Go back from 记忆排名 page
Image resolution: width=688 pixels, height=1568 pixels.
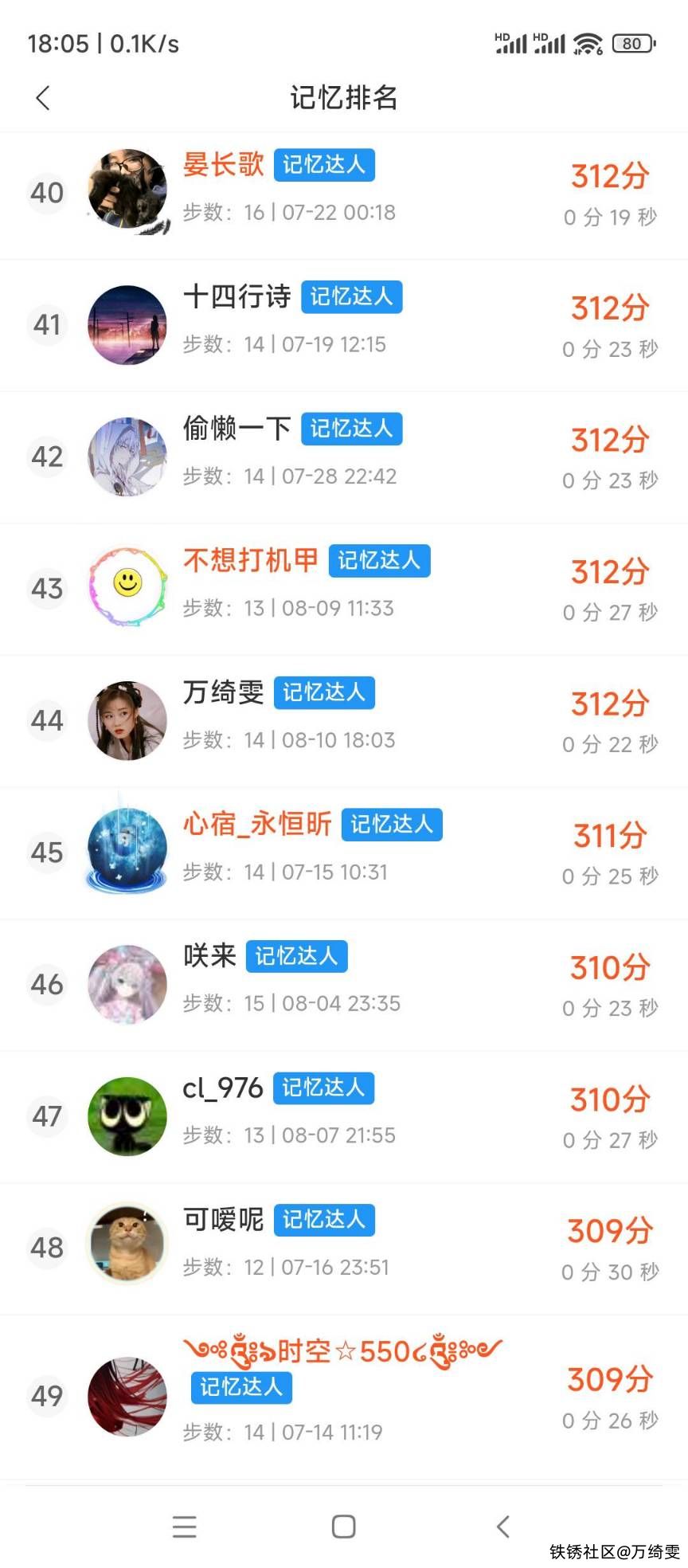click(43, 98)
